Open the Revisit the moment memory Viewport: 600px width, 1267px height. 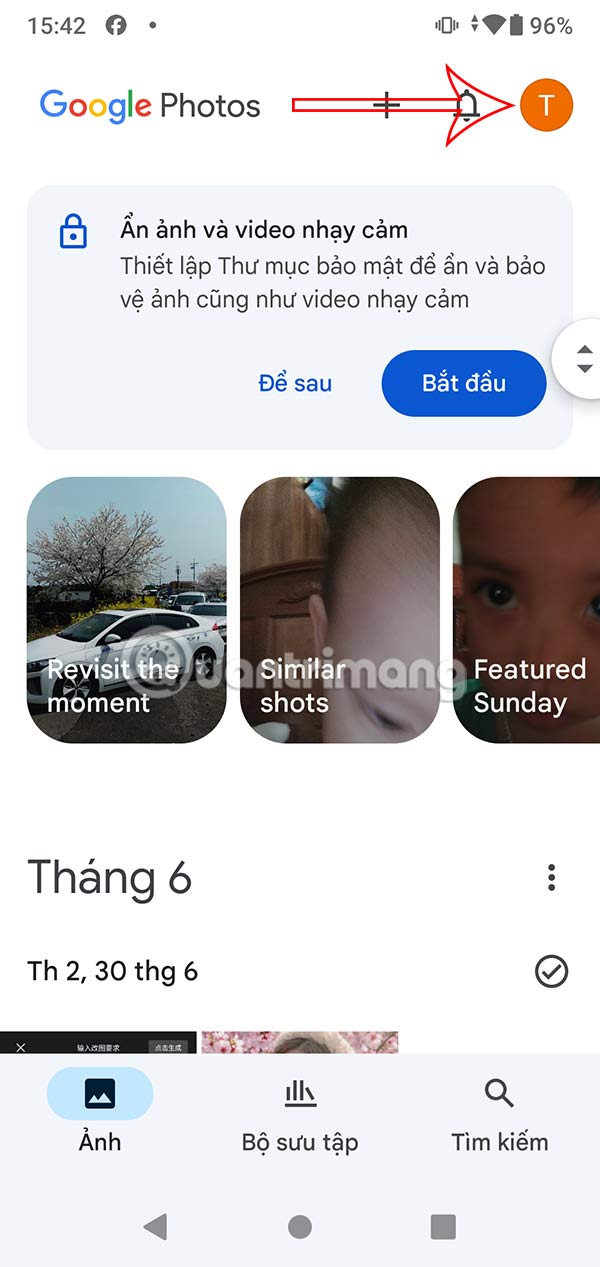point(127,609)
